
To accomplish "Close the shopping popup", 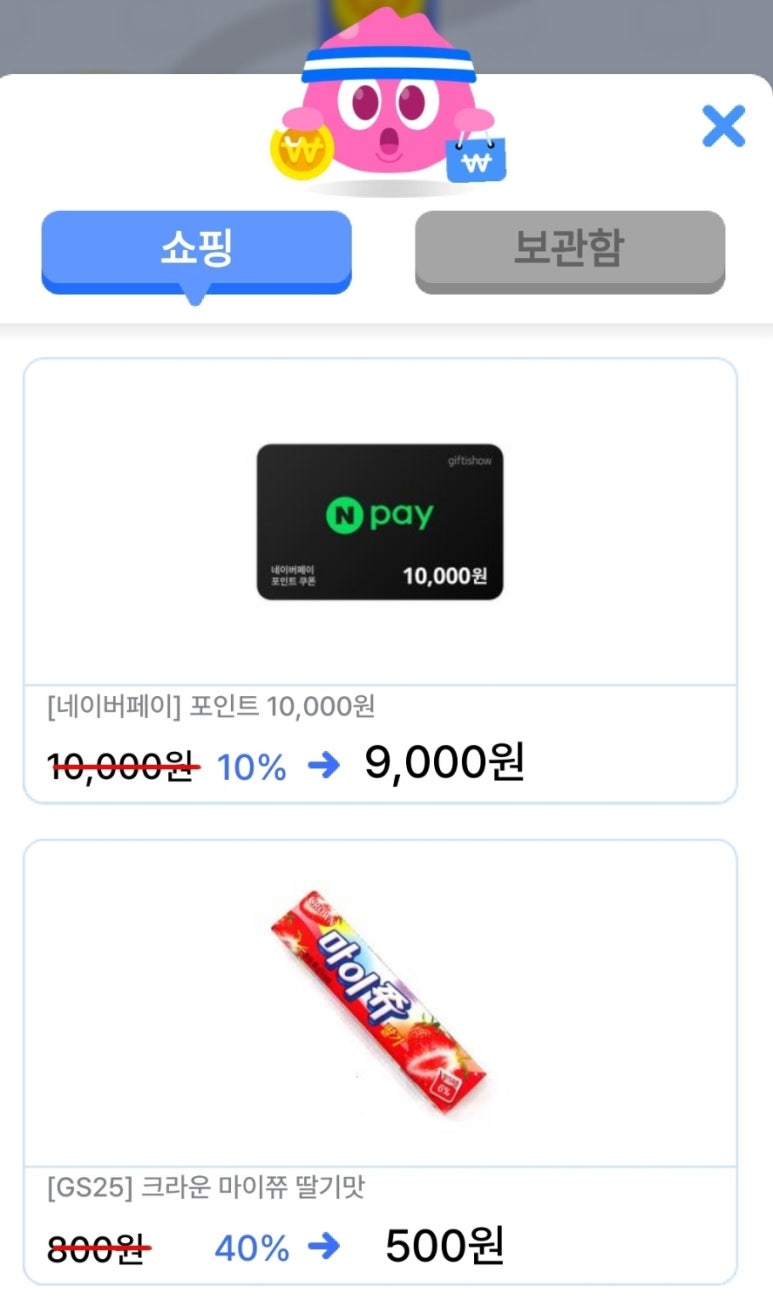I will pyautogui.click(x=723, y=126).
